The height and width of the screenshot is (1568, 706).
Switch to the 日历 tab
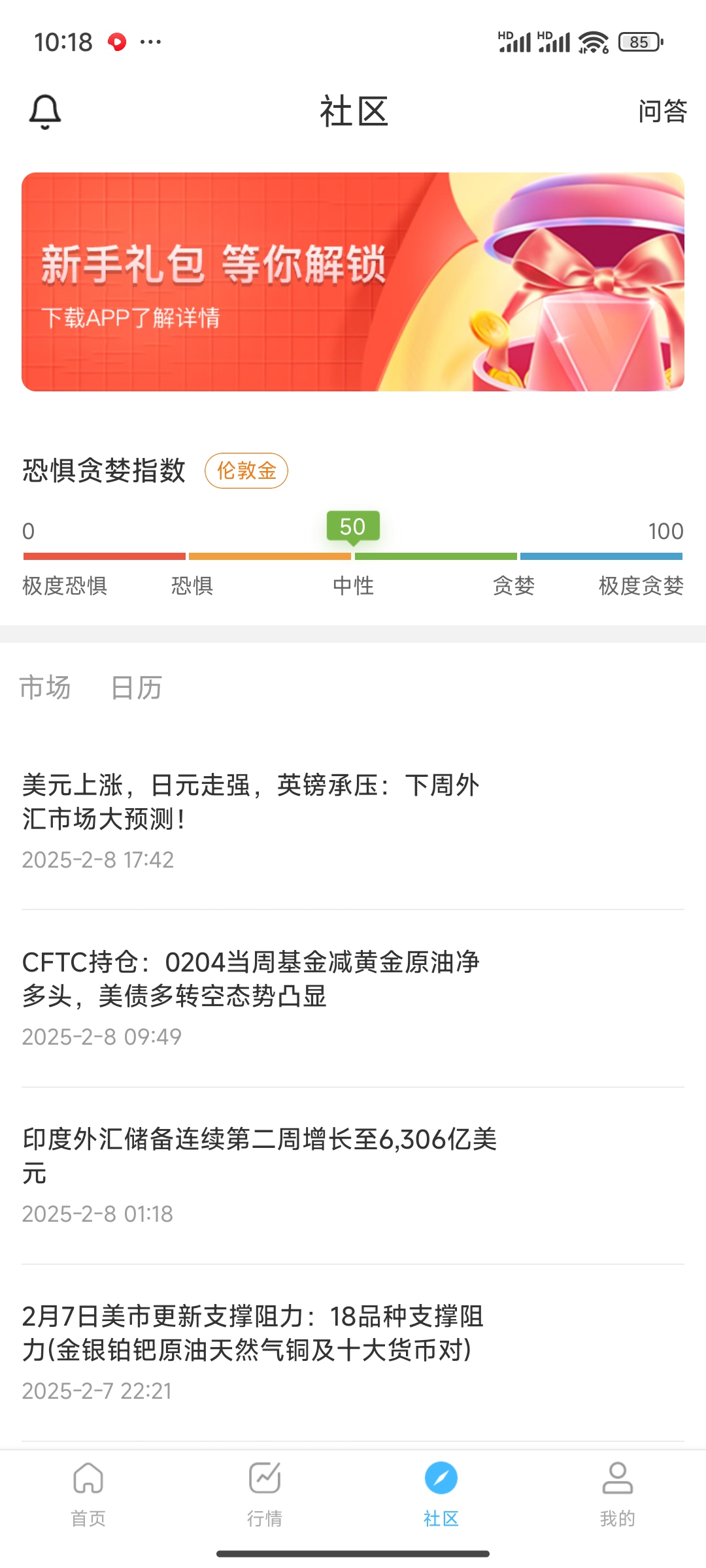pos(137,687)
